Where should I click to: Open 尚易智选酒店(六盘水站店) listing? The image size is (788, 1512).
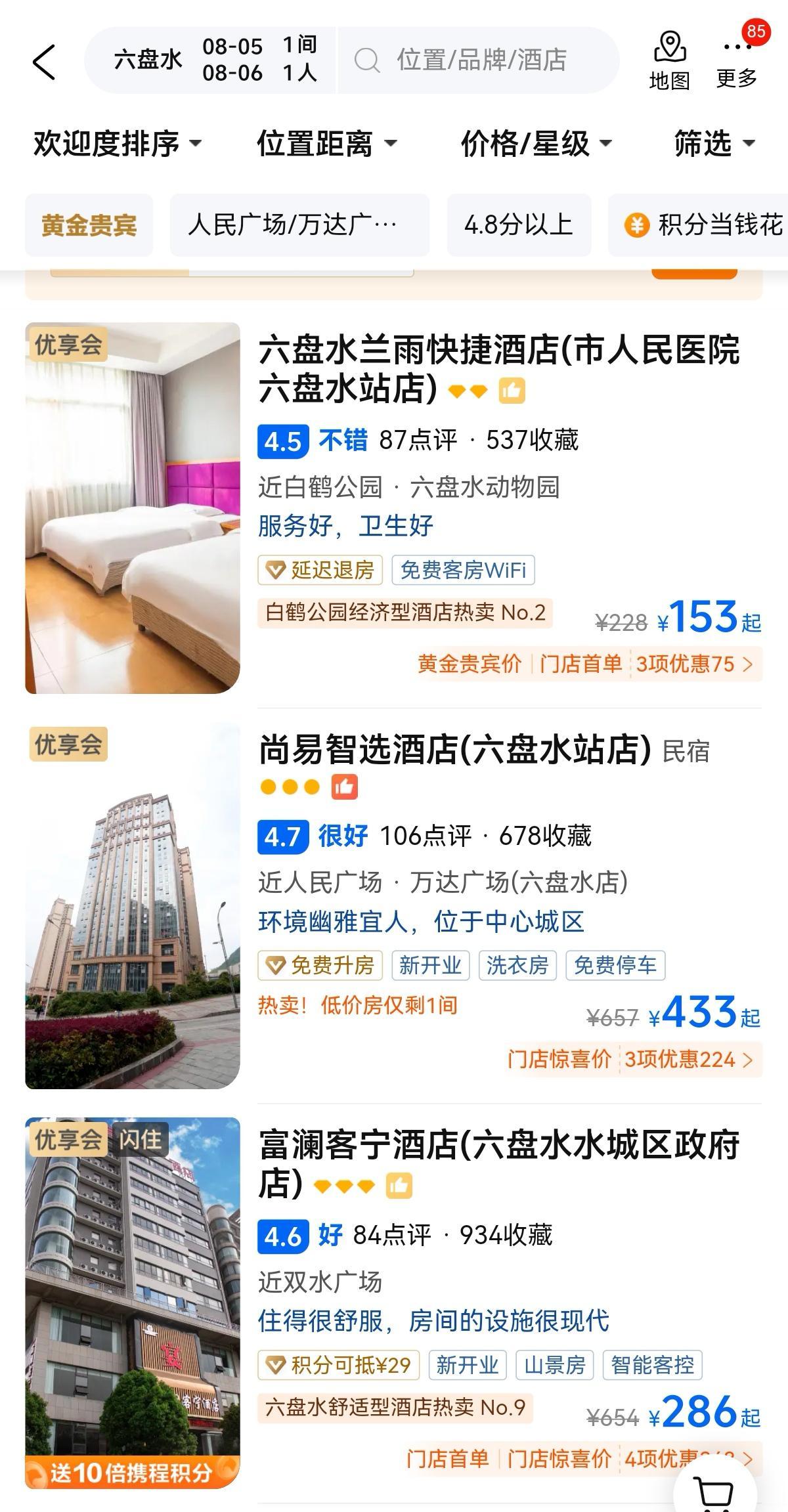click(454, 750)
